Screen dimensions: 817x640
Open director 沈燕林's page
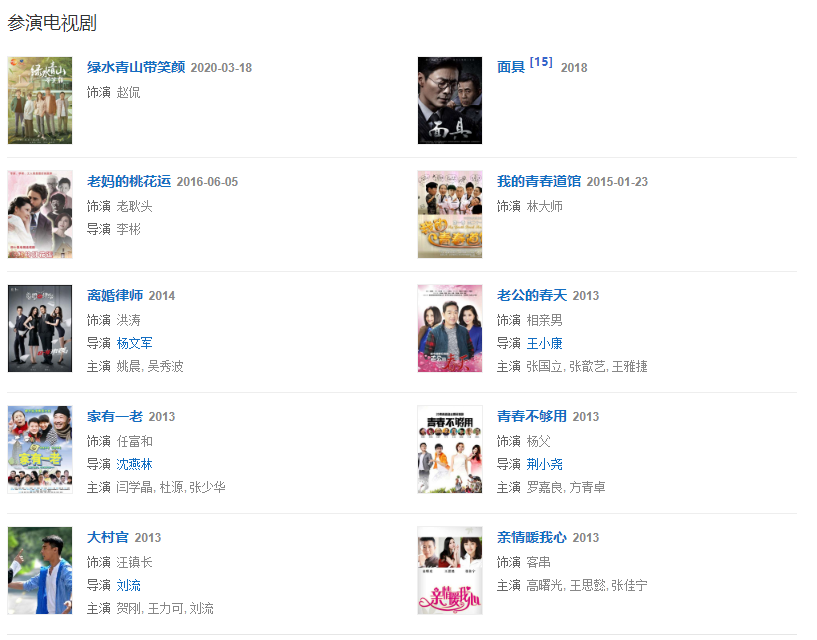pyautogui.click(x=134, y=464)
